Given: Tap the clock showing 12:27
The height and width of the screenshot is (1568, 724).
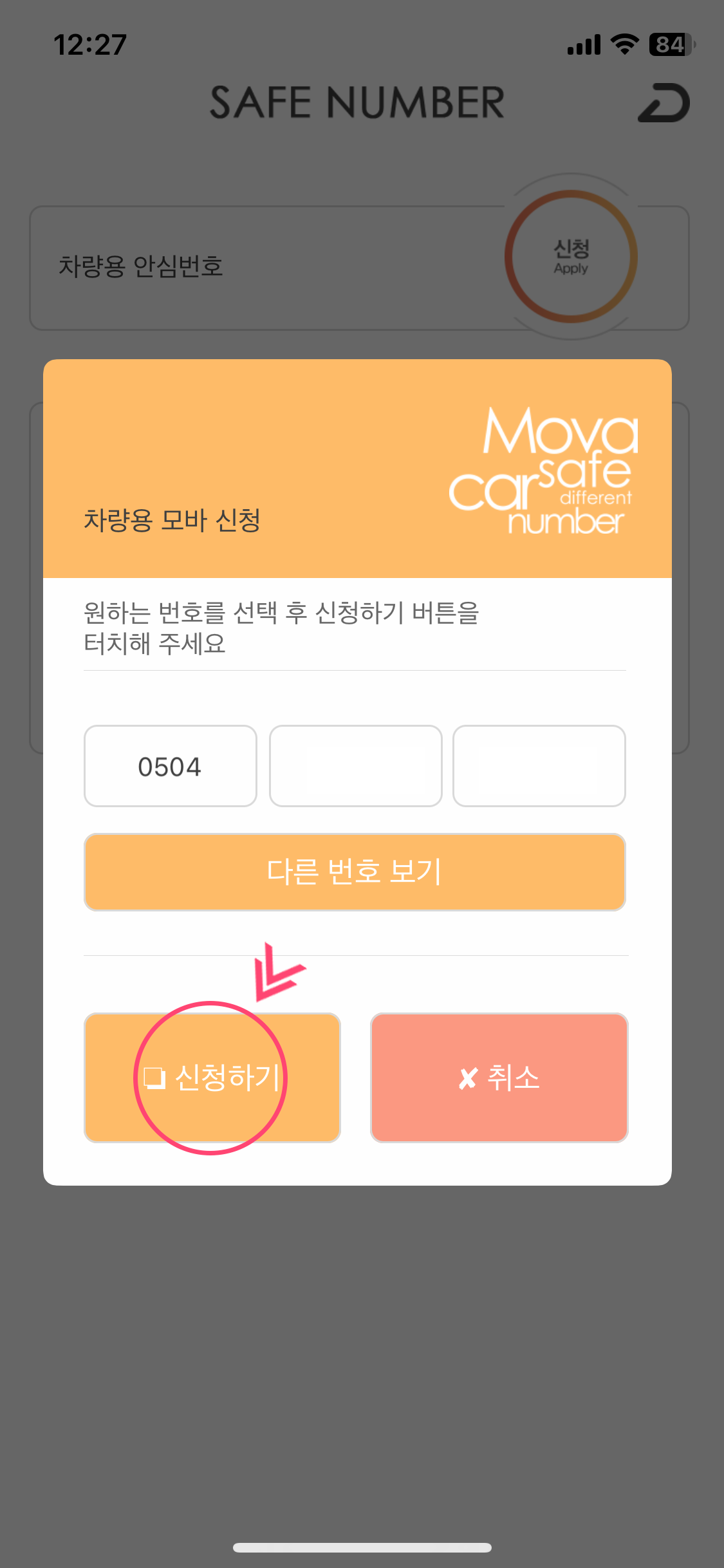Looking at the screenshot, I should click(90, 44).
